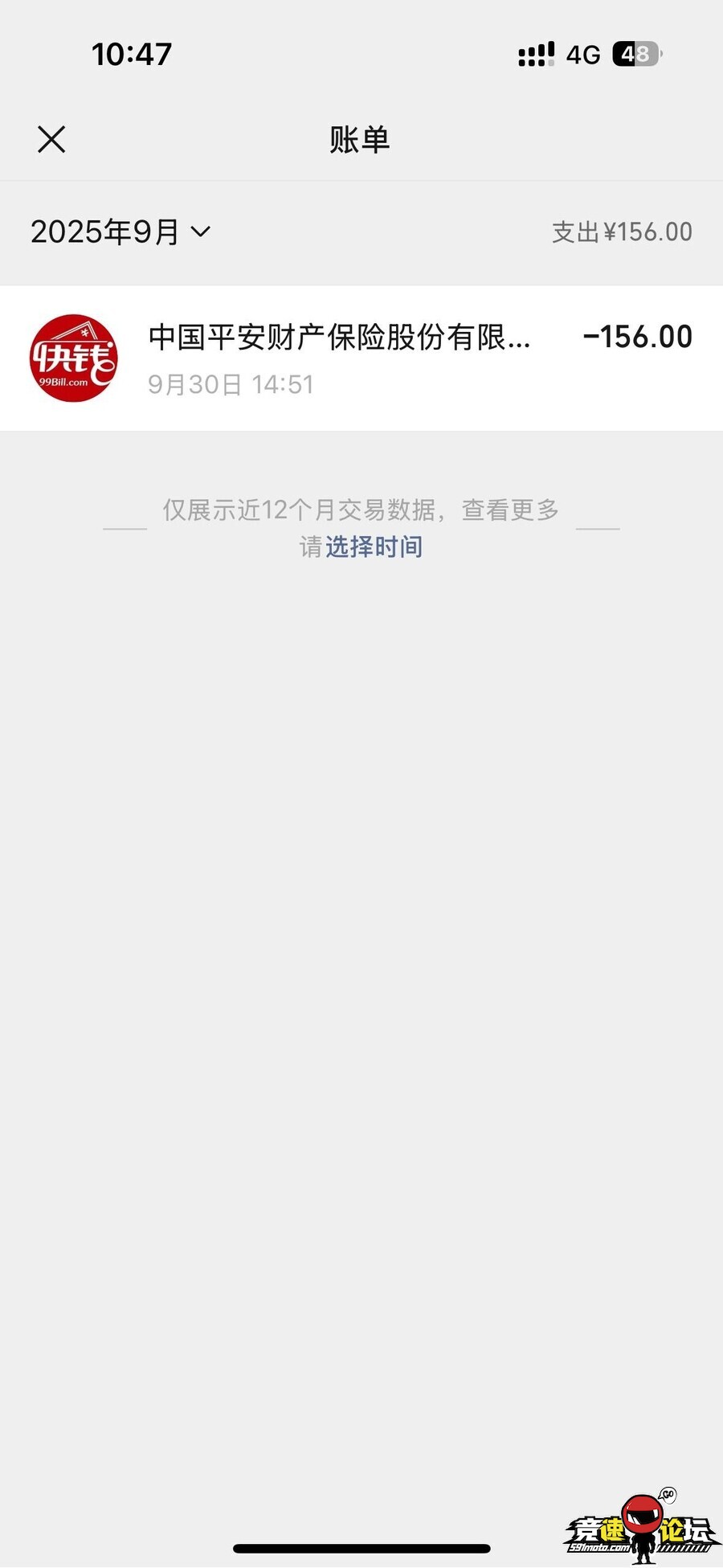Image resolution: width=723 pixels, height=1568 pixels.
Task: Expand the truncated 中国平安财产保险 merchant name
Action: (x=337, y=338)
